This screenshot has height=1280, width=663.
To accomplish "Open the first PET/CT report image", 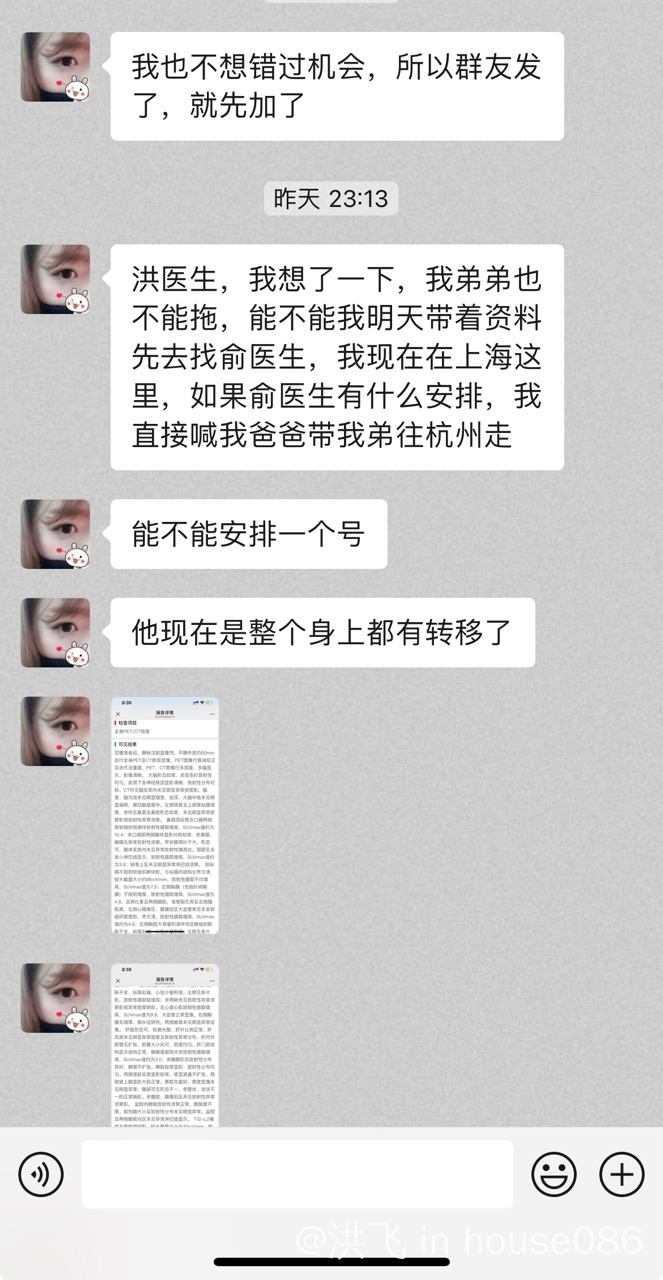I will tap(165, 815).
